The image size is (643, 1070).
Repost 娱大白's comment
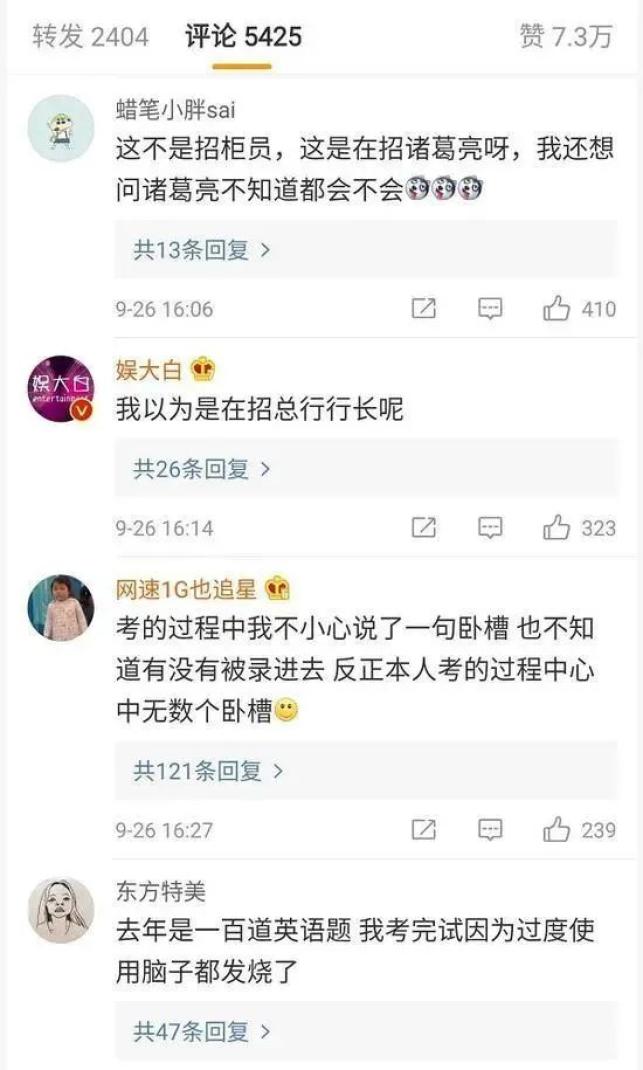pos(424,528)
